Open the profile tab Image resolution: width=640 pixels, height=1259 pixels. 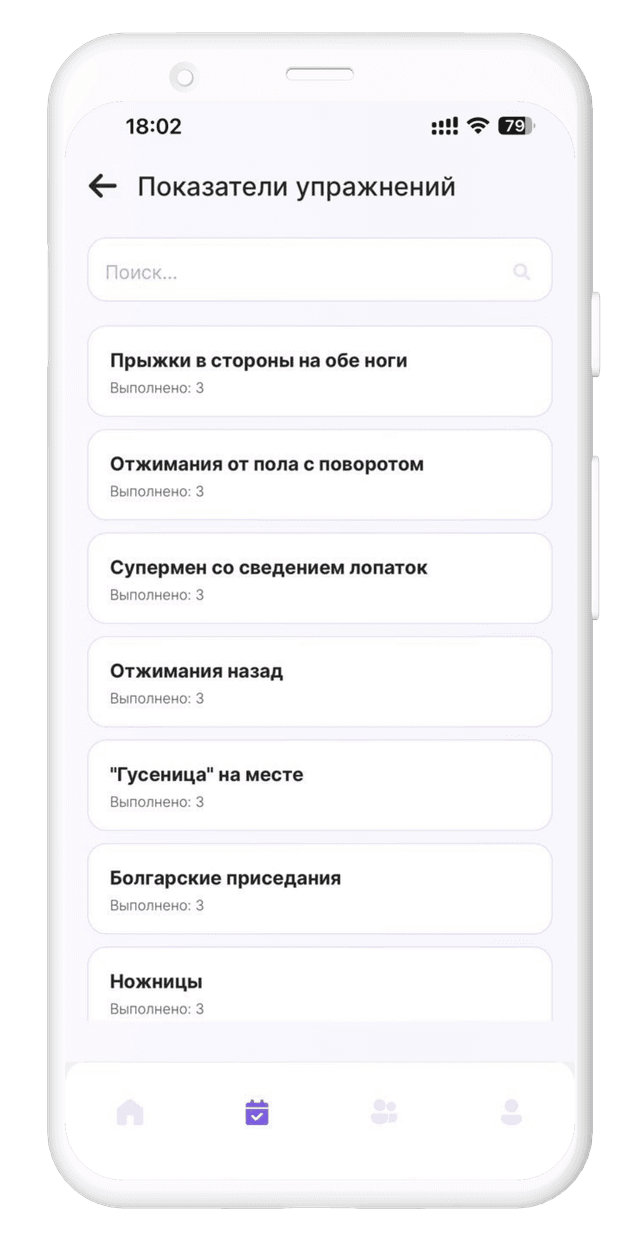pos(511,1112)
